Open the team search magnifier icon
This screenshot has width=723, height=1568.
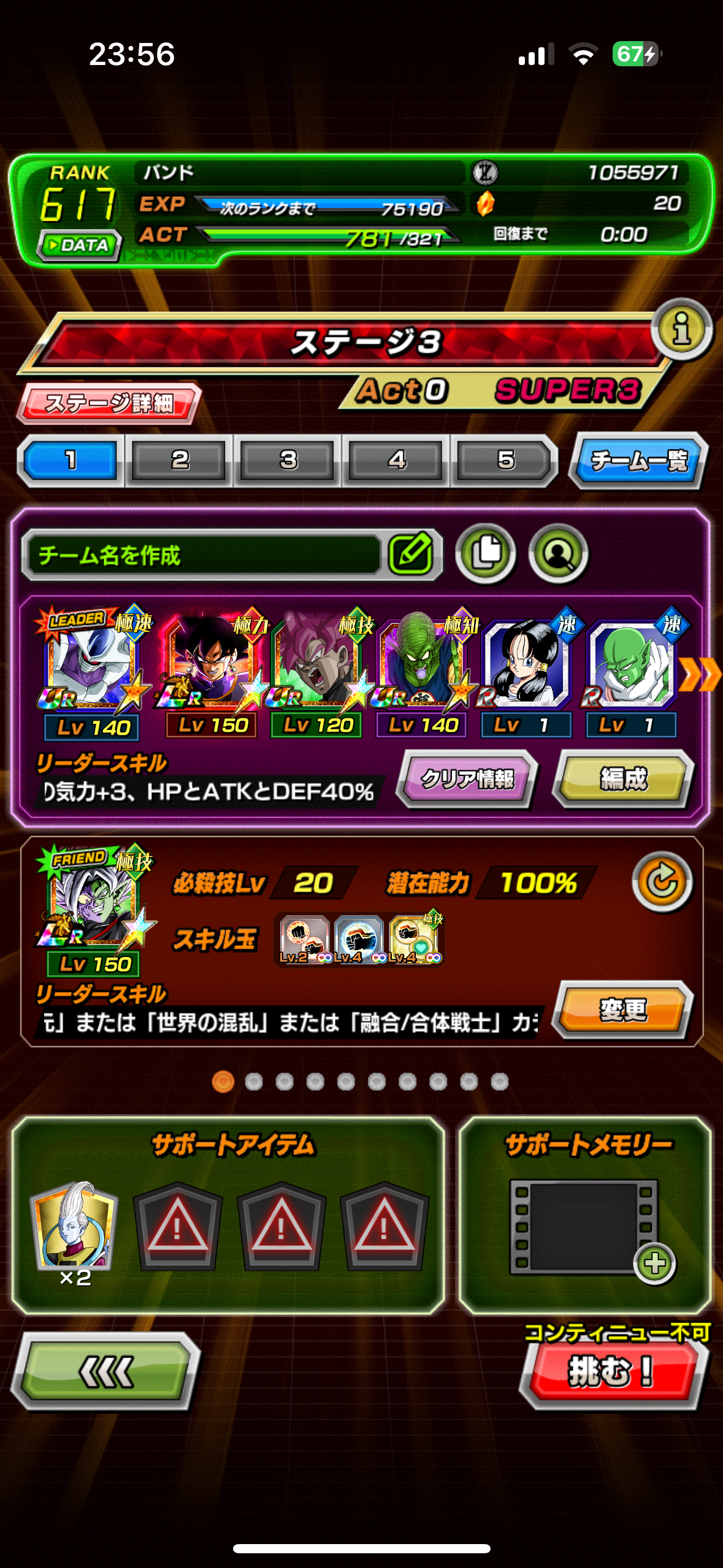[558, 553]
